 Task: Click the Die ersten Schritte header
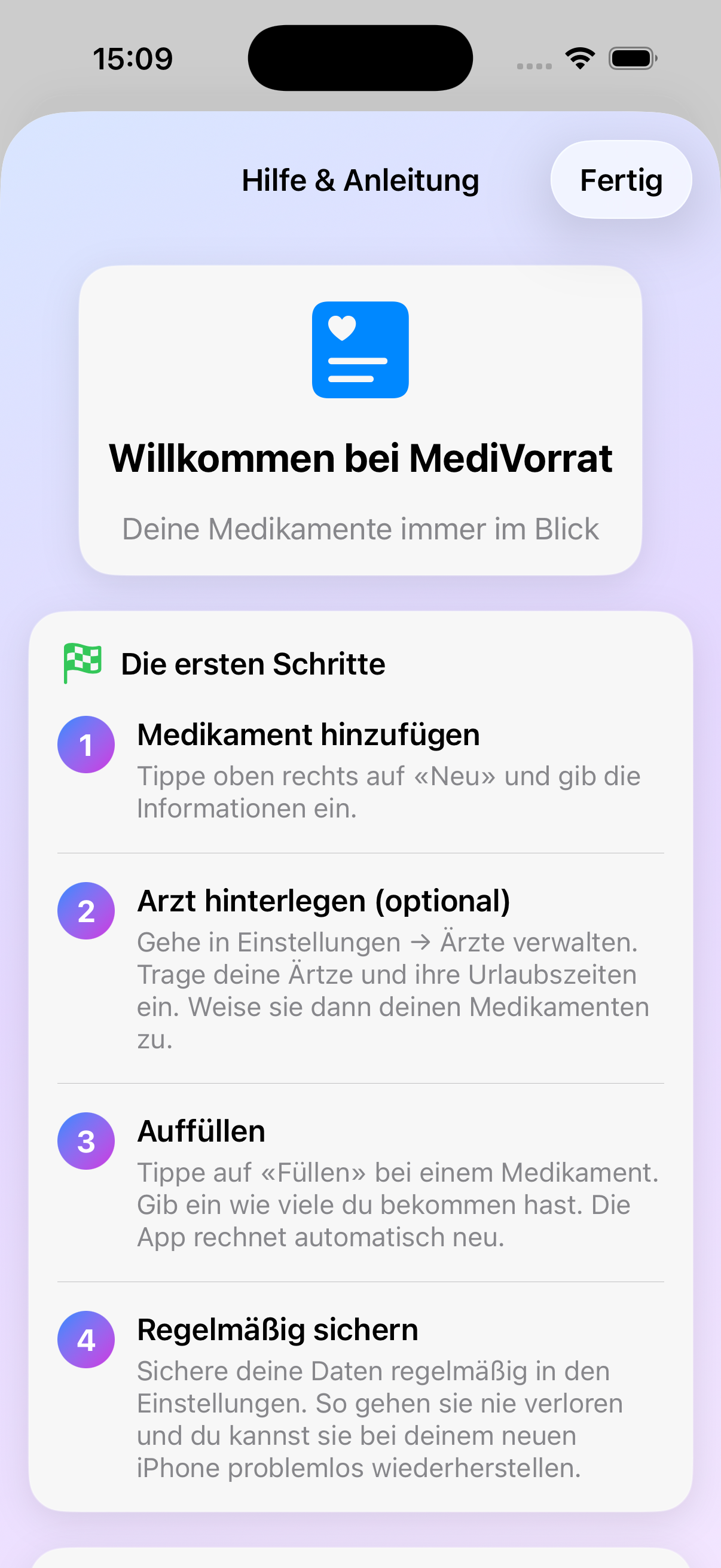tap(253, 663)
